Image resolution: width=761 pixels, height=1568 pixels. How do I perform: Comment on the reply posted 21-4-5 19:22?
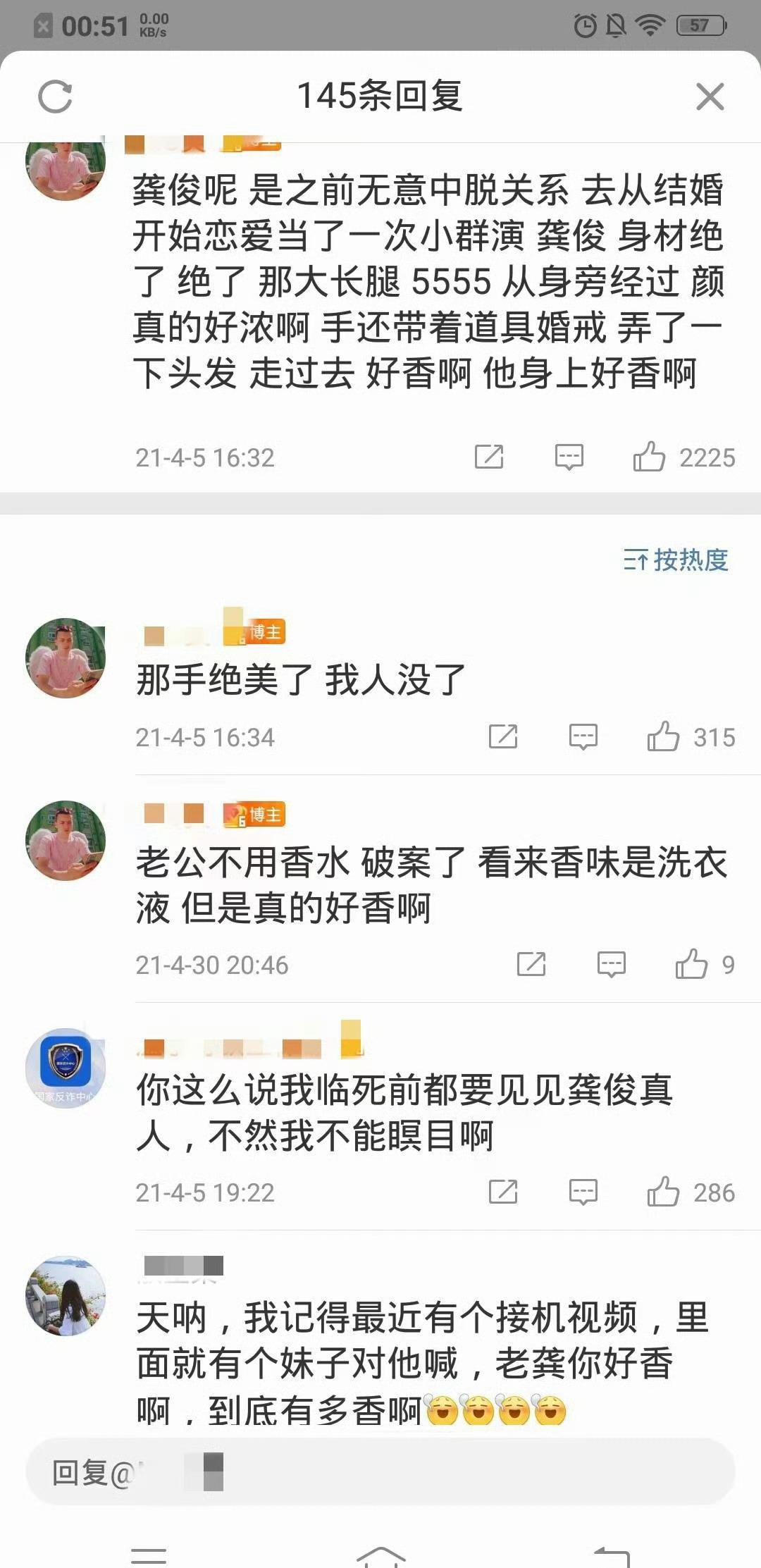[x=583, y=1192]
